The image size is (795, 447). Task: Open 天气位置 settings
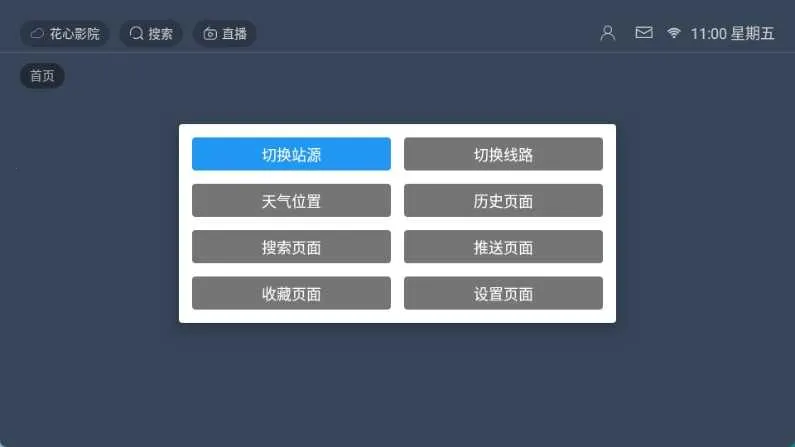[x=291, y=201]
